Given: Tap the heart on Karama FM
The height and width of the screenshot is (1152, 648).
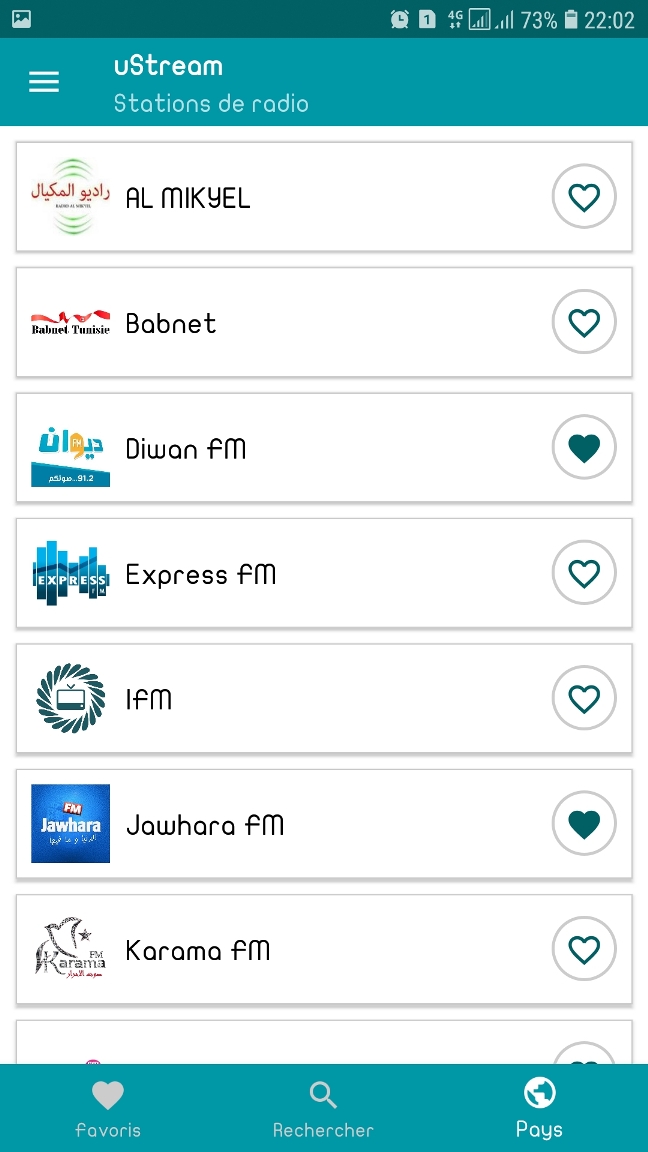Looking at the screenshot, I should tap(584, 950).
